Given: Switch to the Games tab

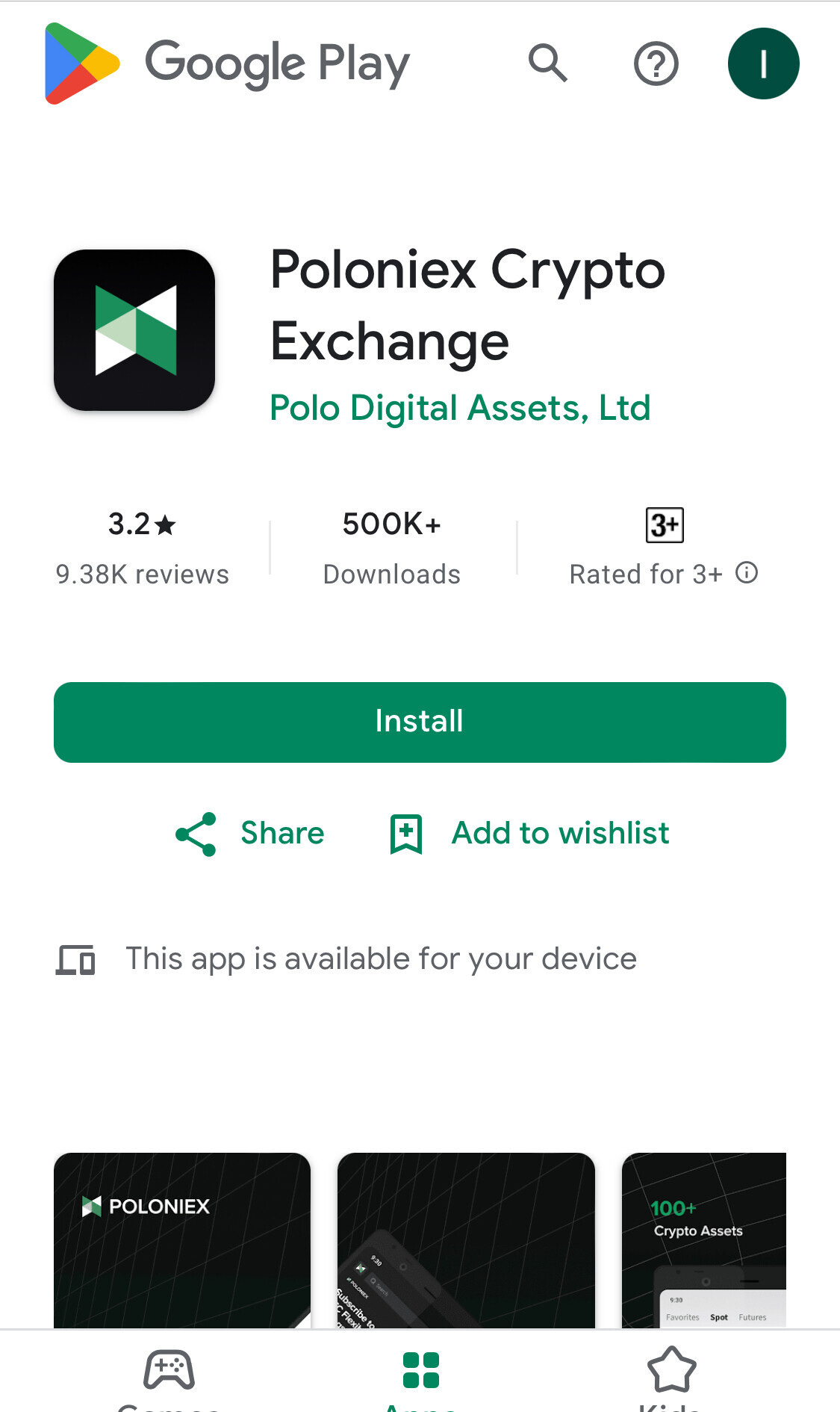Looking at the screenshot, I should (169, 1378).
